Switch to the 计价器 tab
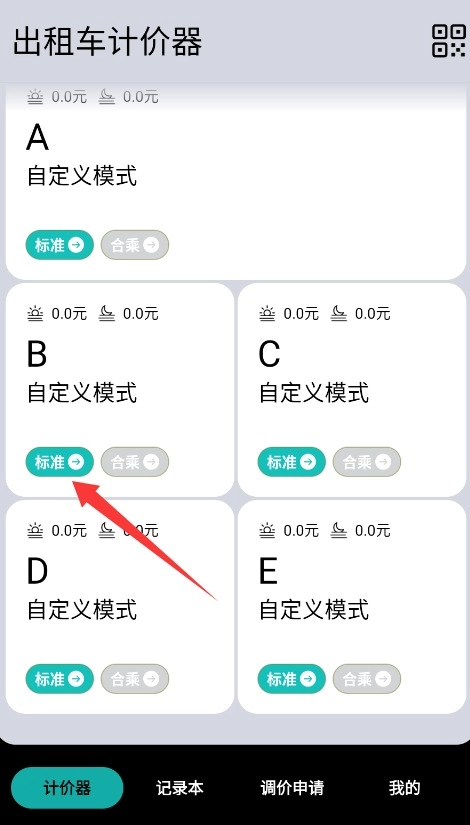 click(67, 788)
